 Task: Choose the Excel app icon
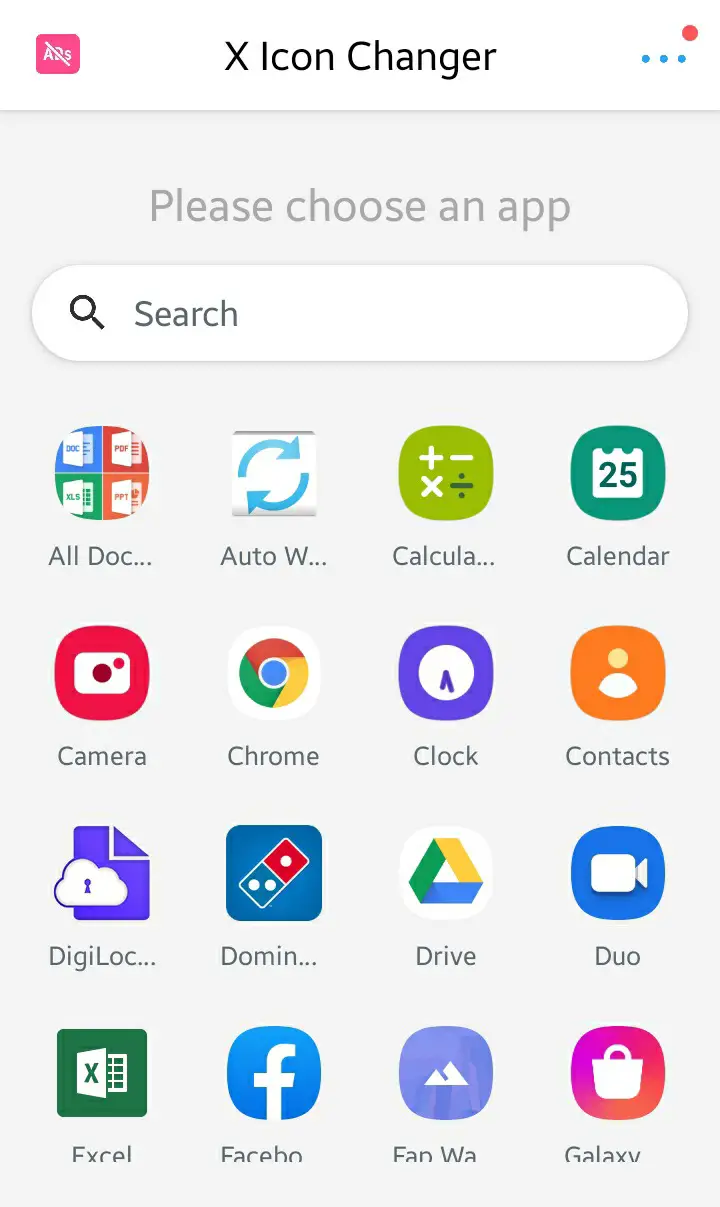click(x=102, y=1072)
